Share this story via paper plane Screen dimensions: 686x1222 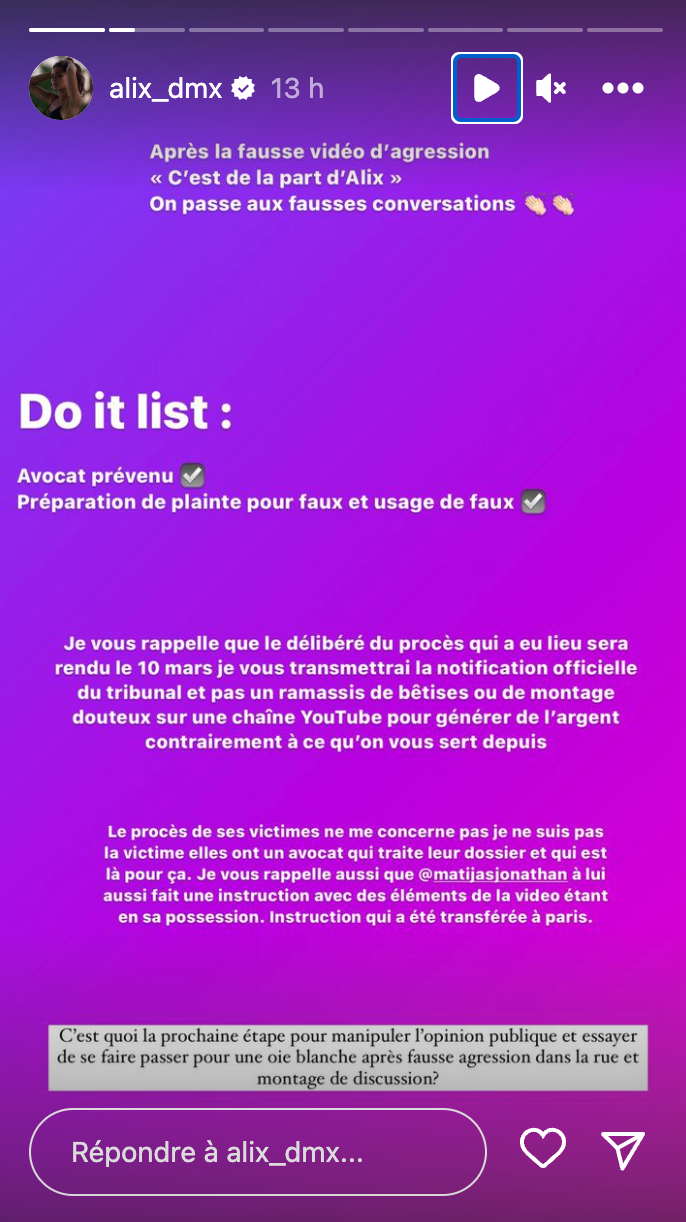click(x=623, y=1150)
